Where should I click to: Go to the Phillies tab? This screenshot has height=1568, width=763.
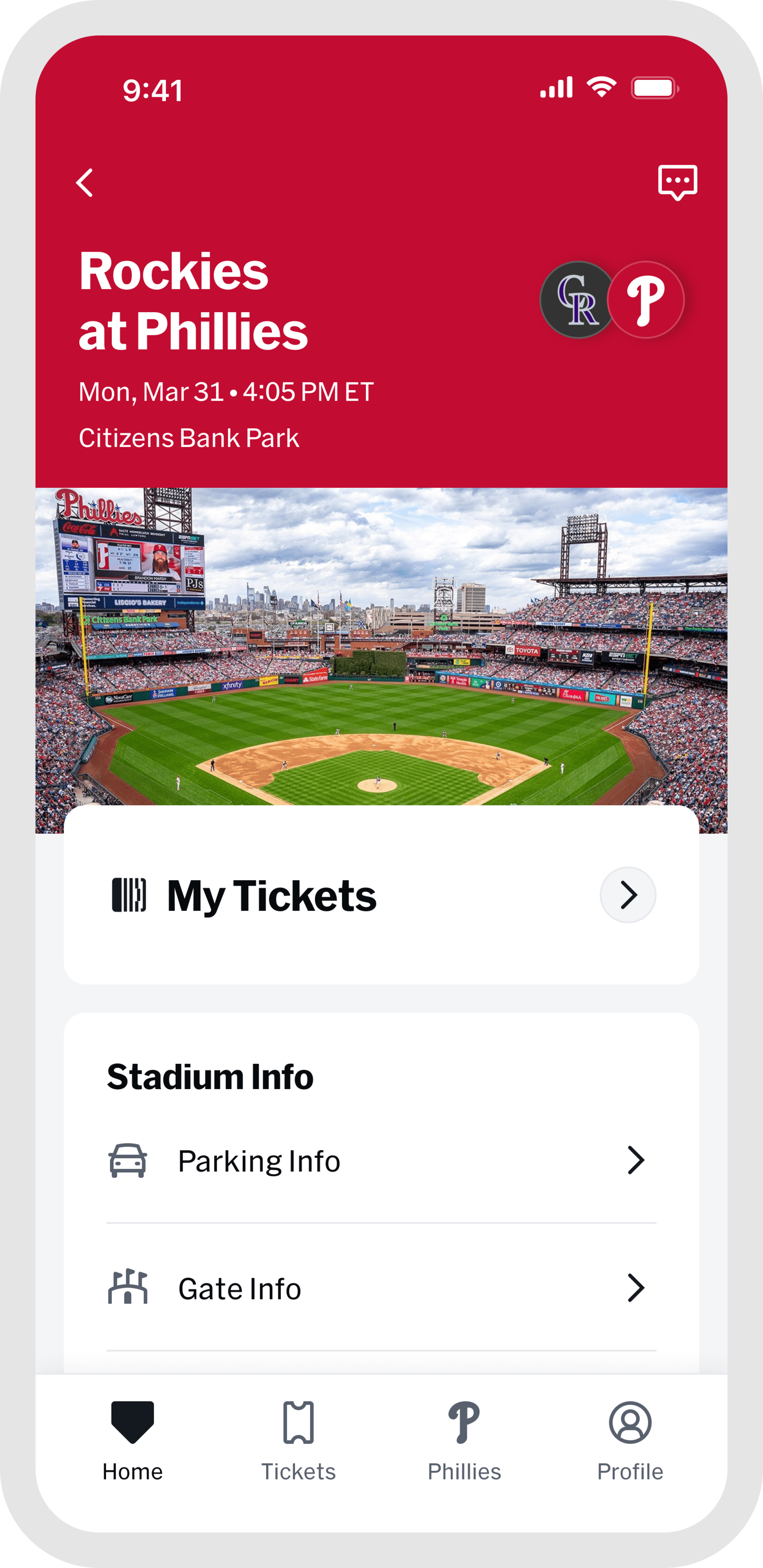464,1440
